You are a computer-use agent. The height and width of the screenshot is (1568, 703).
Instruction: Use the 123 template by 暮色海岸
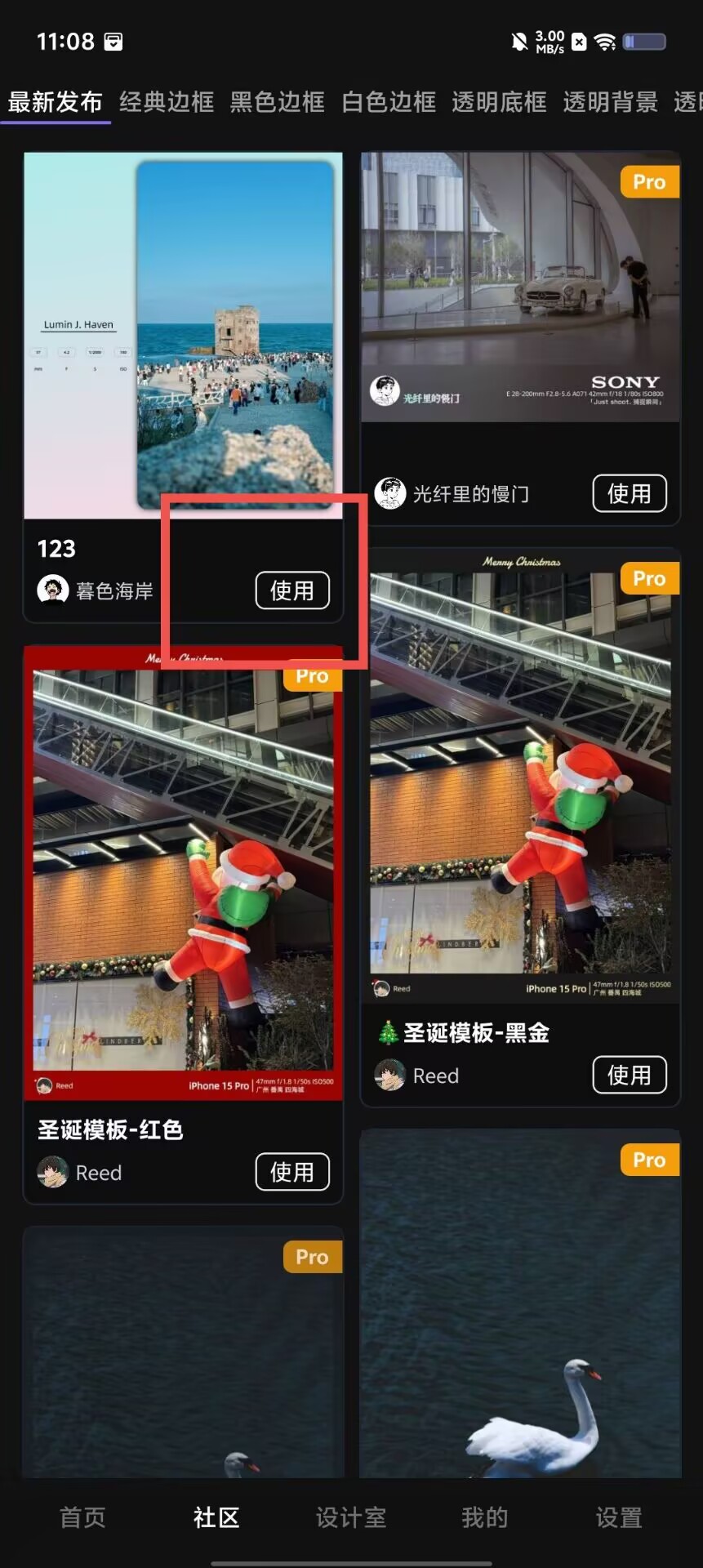[292, 590]
